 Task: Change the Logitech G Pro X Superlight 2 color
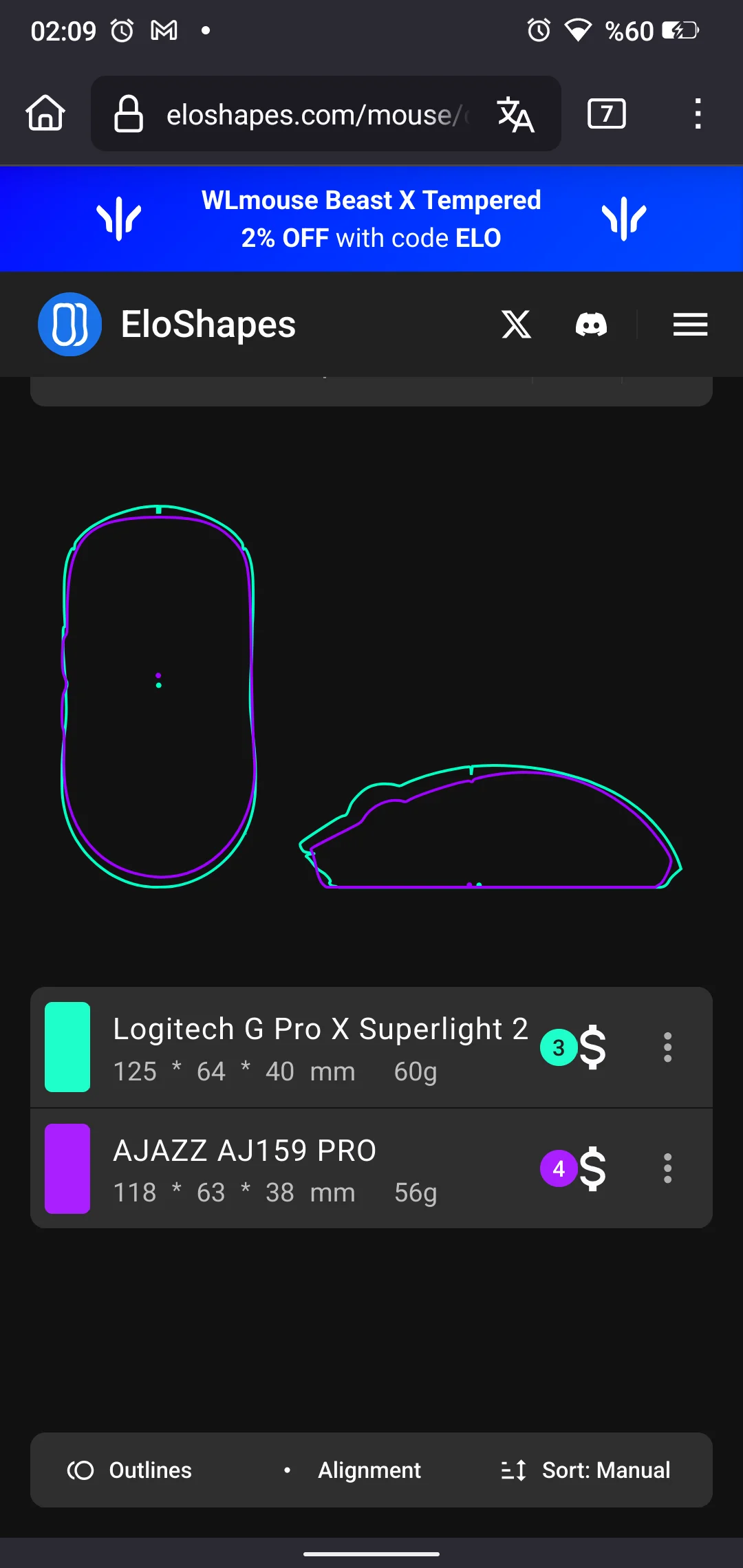(67, 1047)
